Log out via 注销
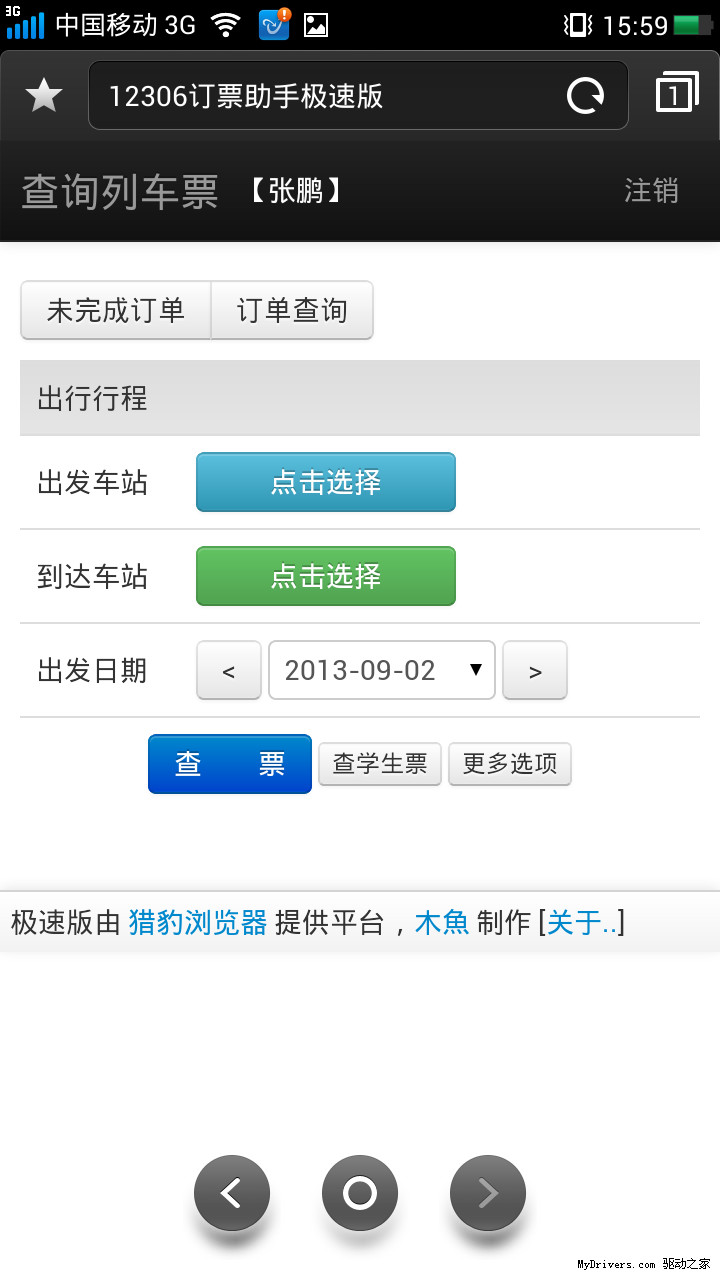720x1280 pixels. click(651, 190)
